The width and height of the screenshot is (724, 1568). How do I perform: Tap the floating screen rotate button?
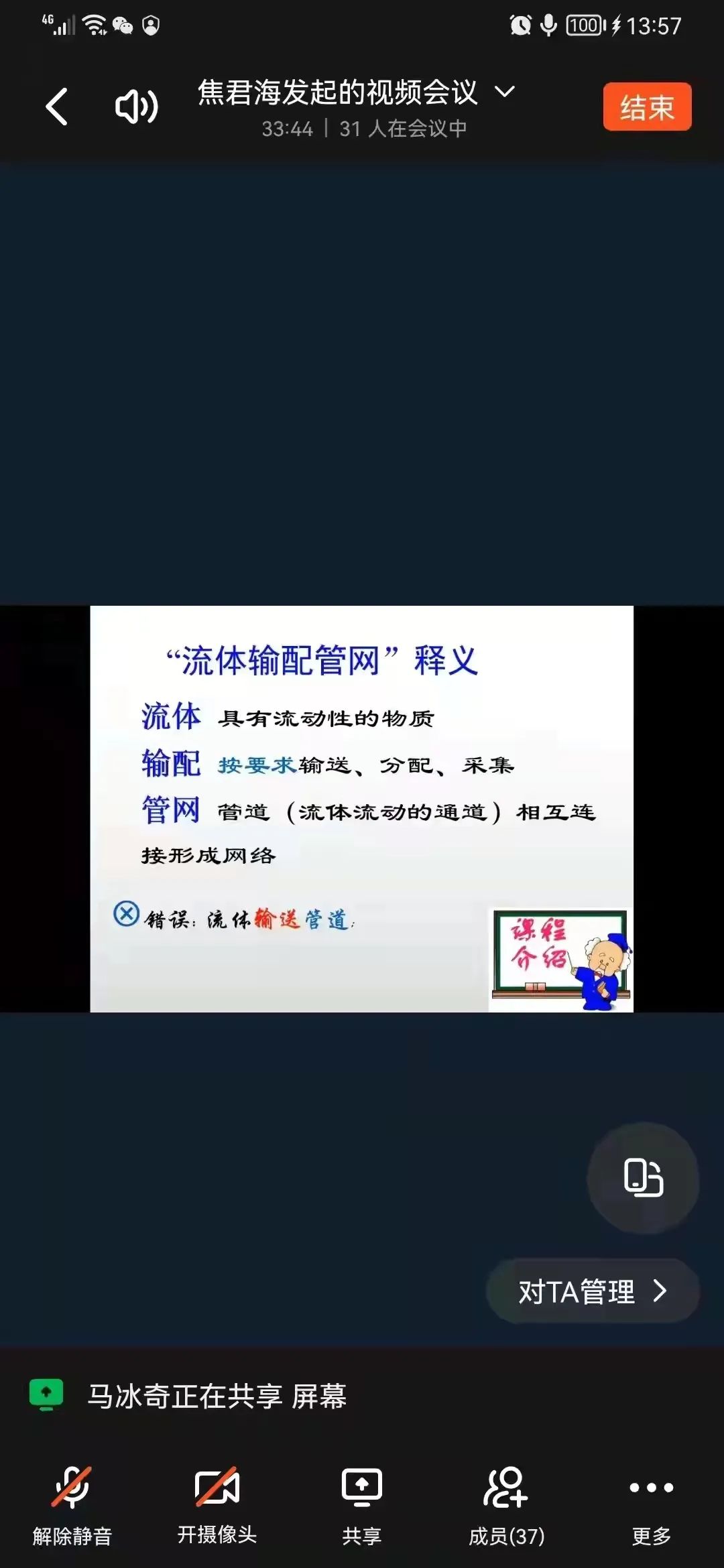643,1177
